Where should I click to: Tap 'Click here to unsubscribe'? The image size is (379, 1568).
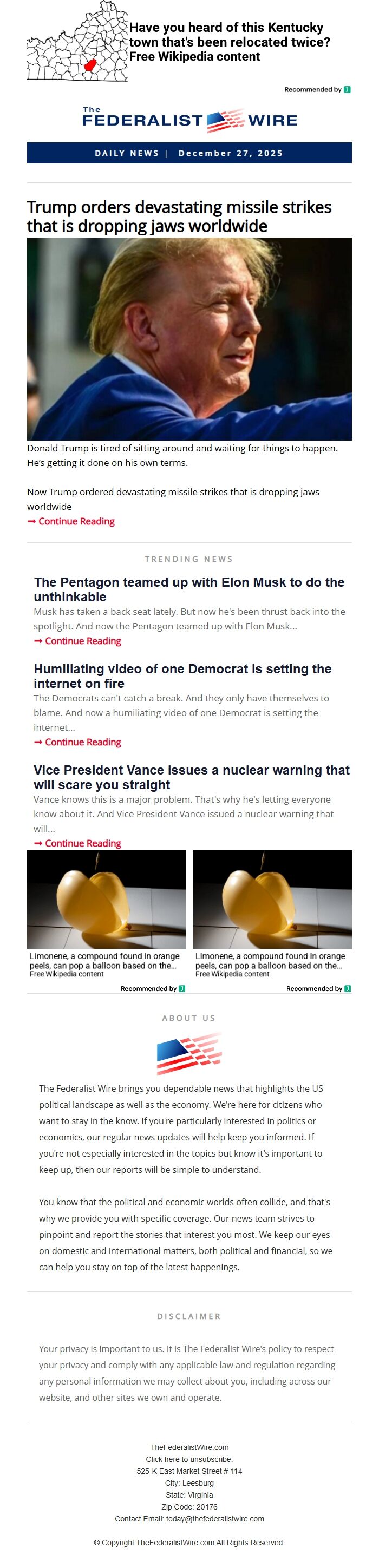(189, 1459)
